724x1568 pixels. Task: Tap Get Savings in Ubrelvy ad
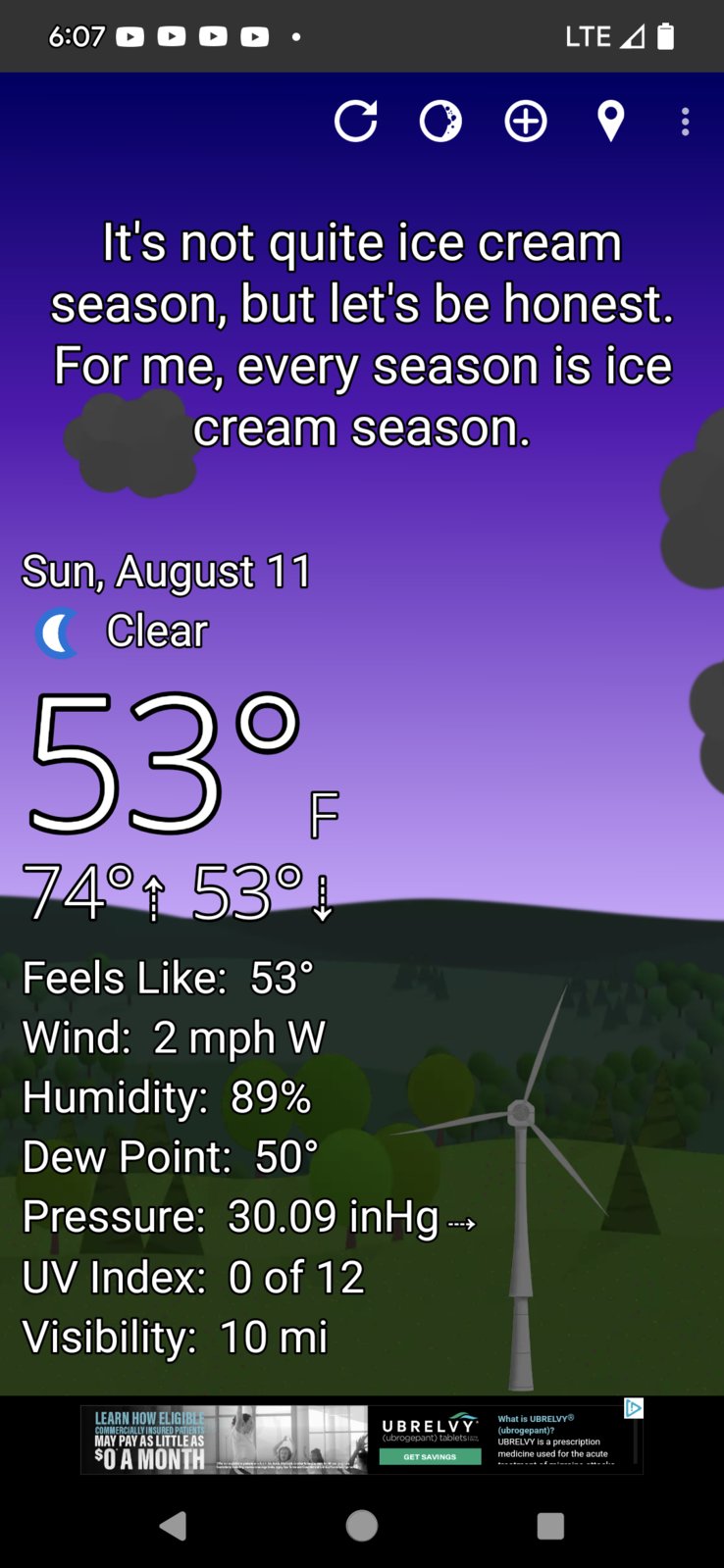(430, 1456)
